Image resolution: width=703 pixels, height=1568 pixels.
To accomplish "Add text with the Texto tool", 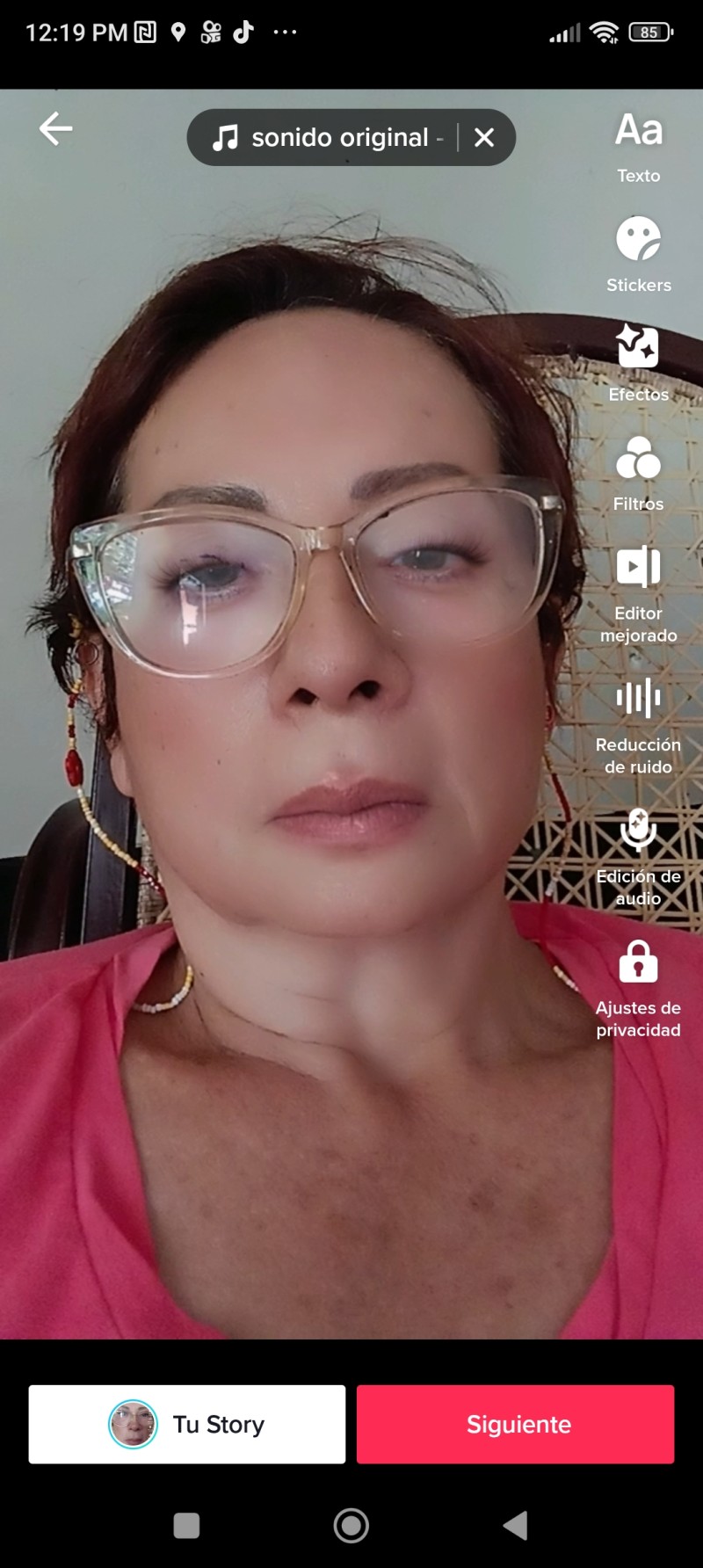I will (638, 146).
